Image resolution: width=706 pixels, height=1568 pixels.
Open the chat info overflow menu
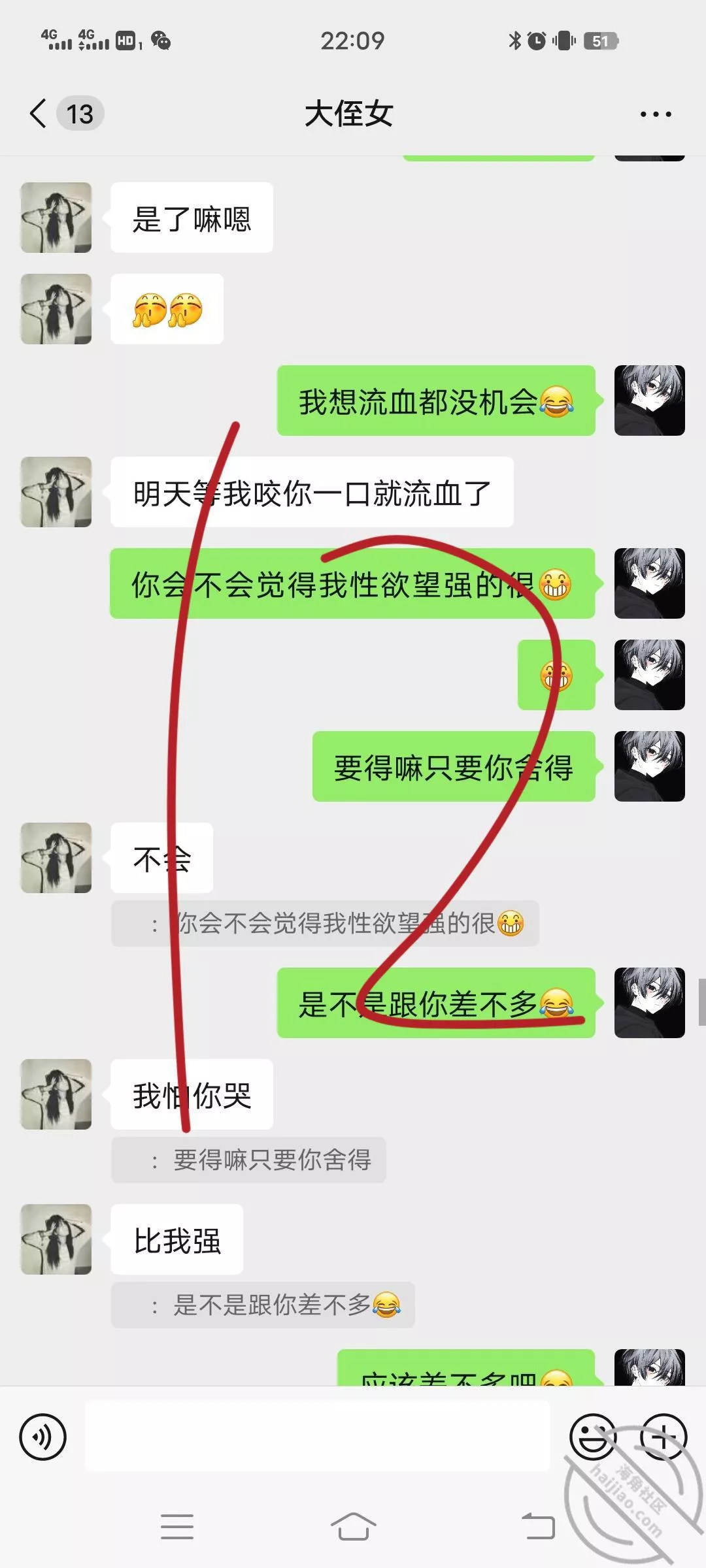[x=655, y=114]
